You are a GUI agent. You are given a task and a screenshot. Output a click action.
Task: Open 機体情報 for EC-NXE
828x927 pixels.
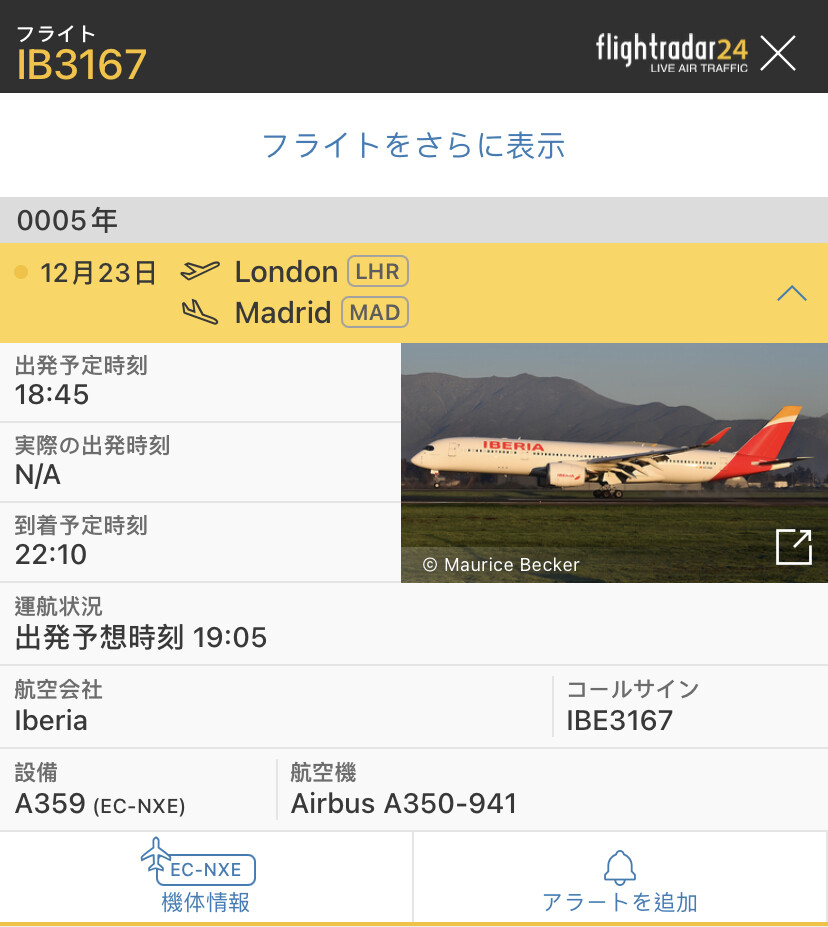click(206, 878)
